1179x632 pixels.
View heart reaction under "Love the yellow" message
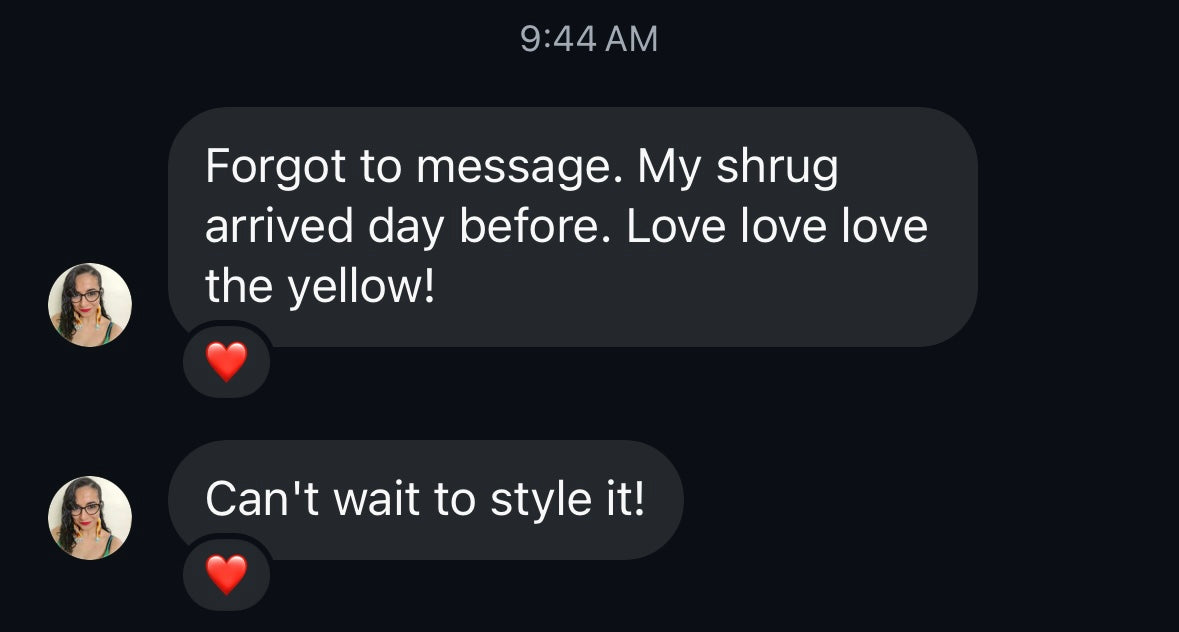tap(226, 362)
